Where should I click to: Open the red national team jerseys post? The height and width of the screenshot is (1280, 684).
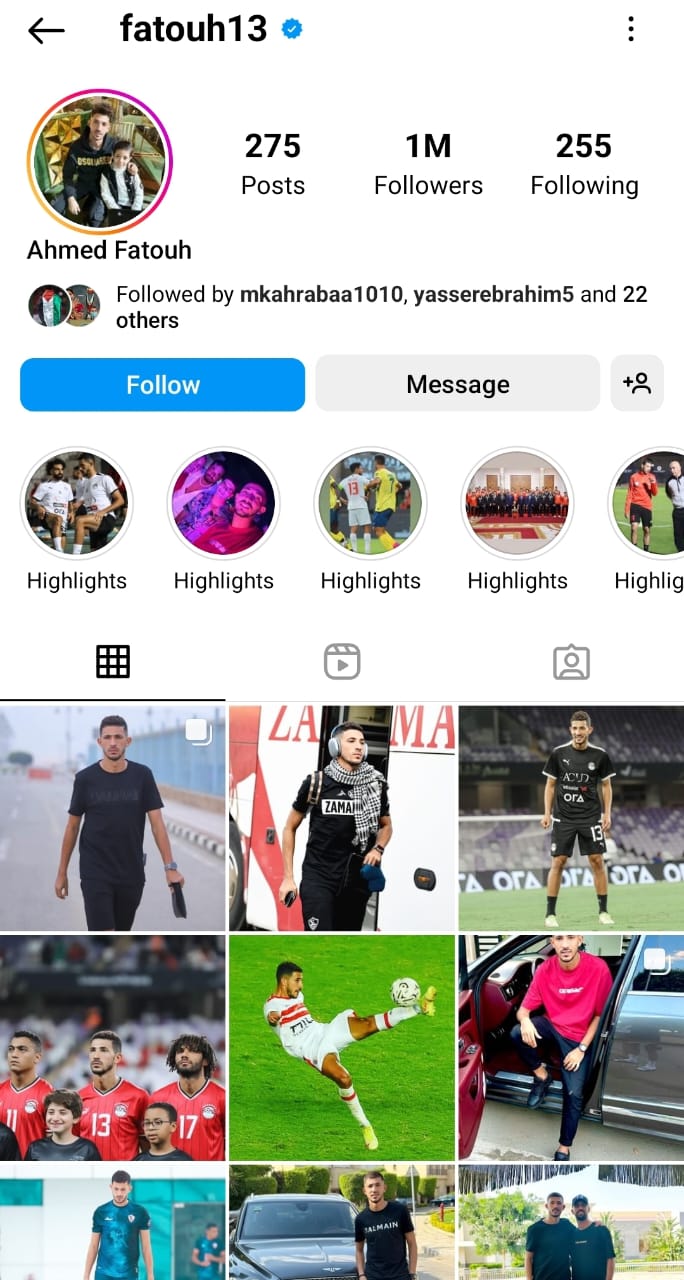[113, 1047]
